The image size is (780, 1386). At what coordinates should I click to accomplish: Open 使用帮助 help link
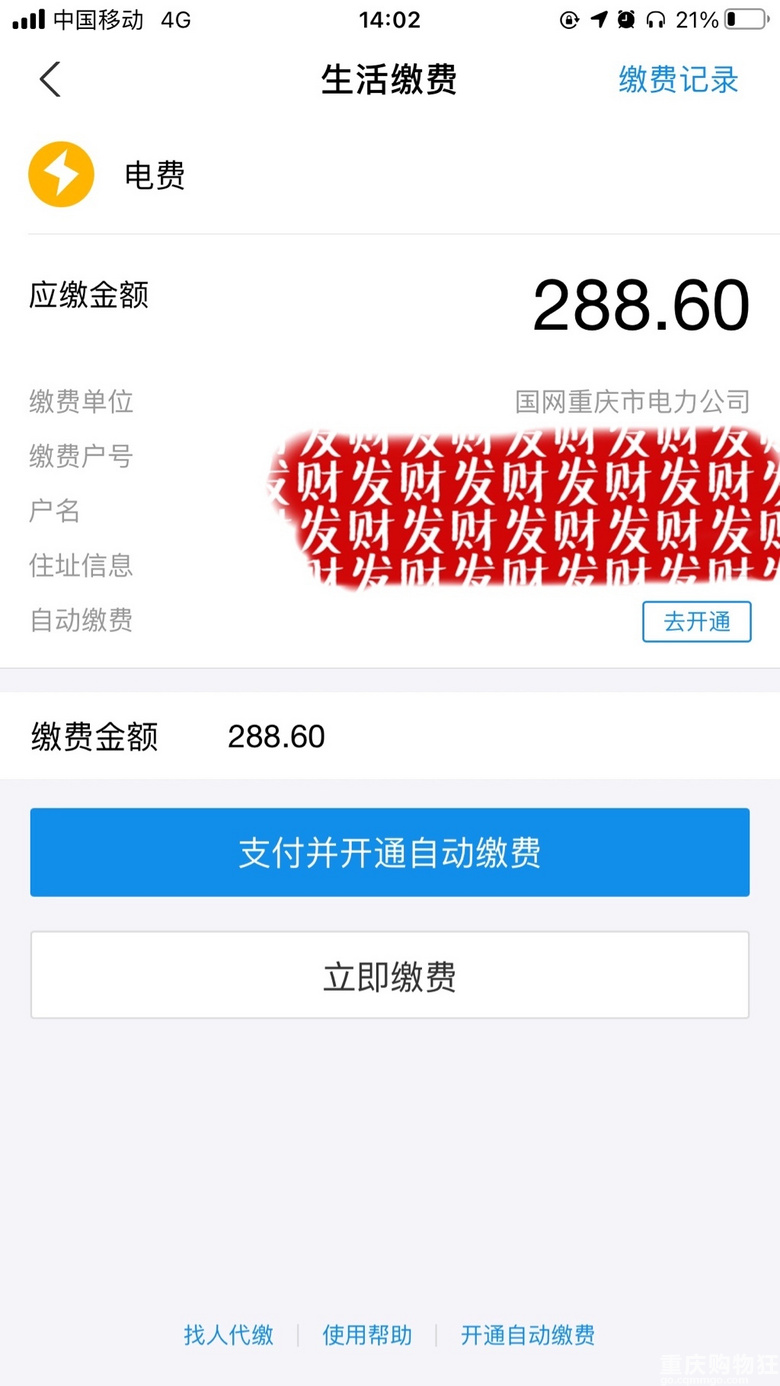pyautogui.click(x=367, y=1335)
